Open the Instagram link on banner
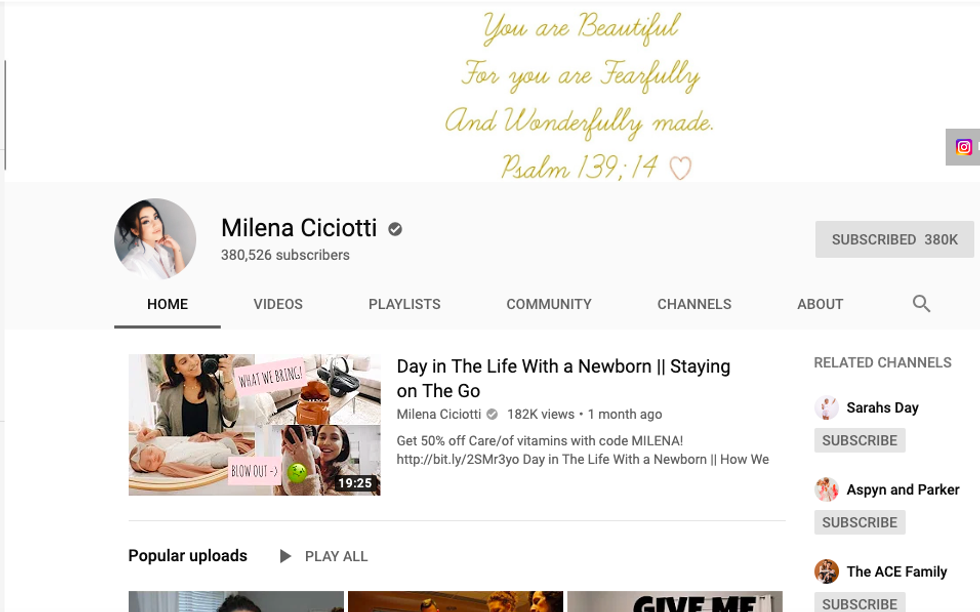 (963, 147)
